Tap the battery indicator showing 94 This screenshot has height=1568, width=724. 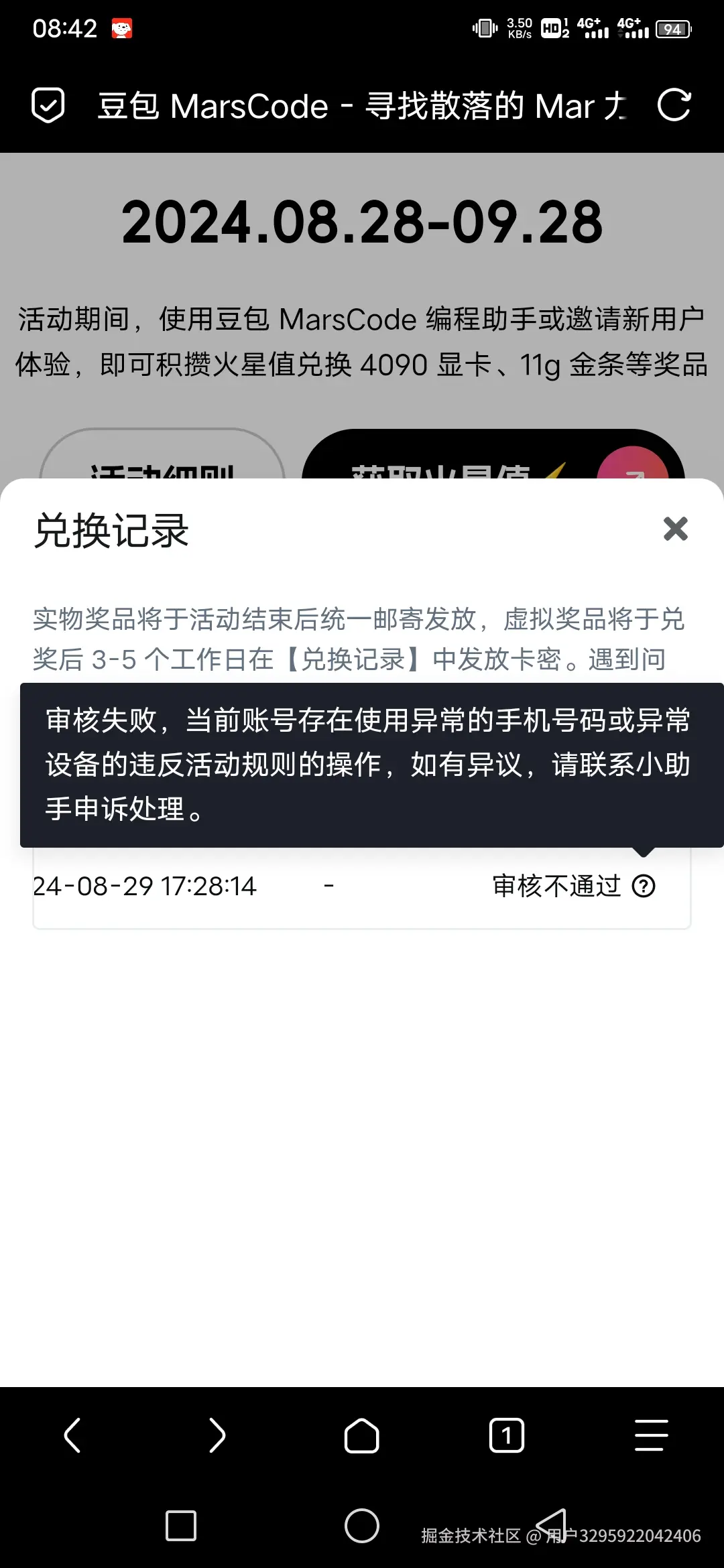pos(674,29)
